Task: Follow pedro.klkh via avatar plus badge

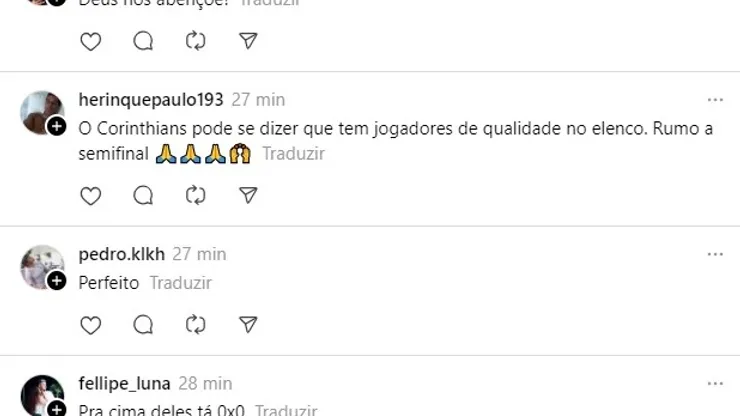Action: (x=57, y=281)
